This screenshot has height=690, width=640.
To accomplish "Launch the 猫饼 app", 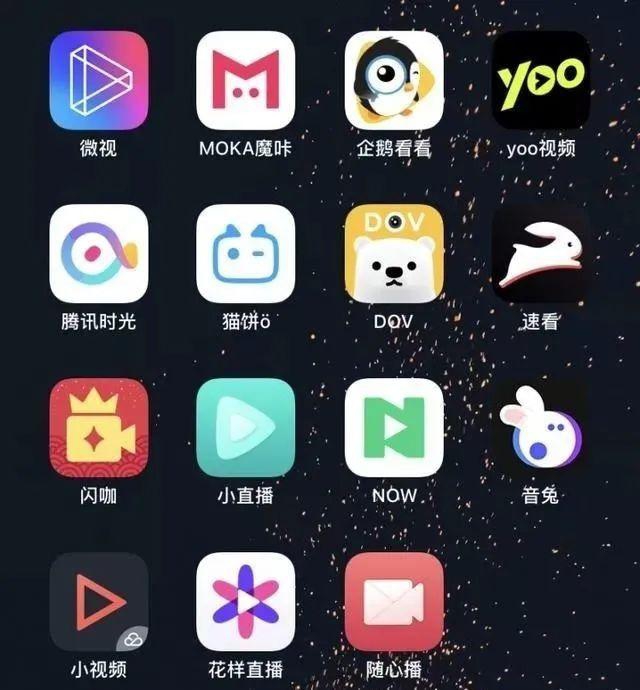I will tap(246, 253).
